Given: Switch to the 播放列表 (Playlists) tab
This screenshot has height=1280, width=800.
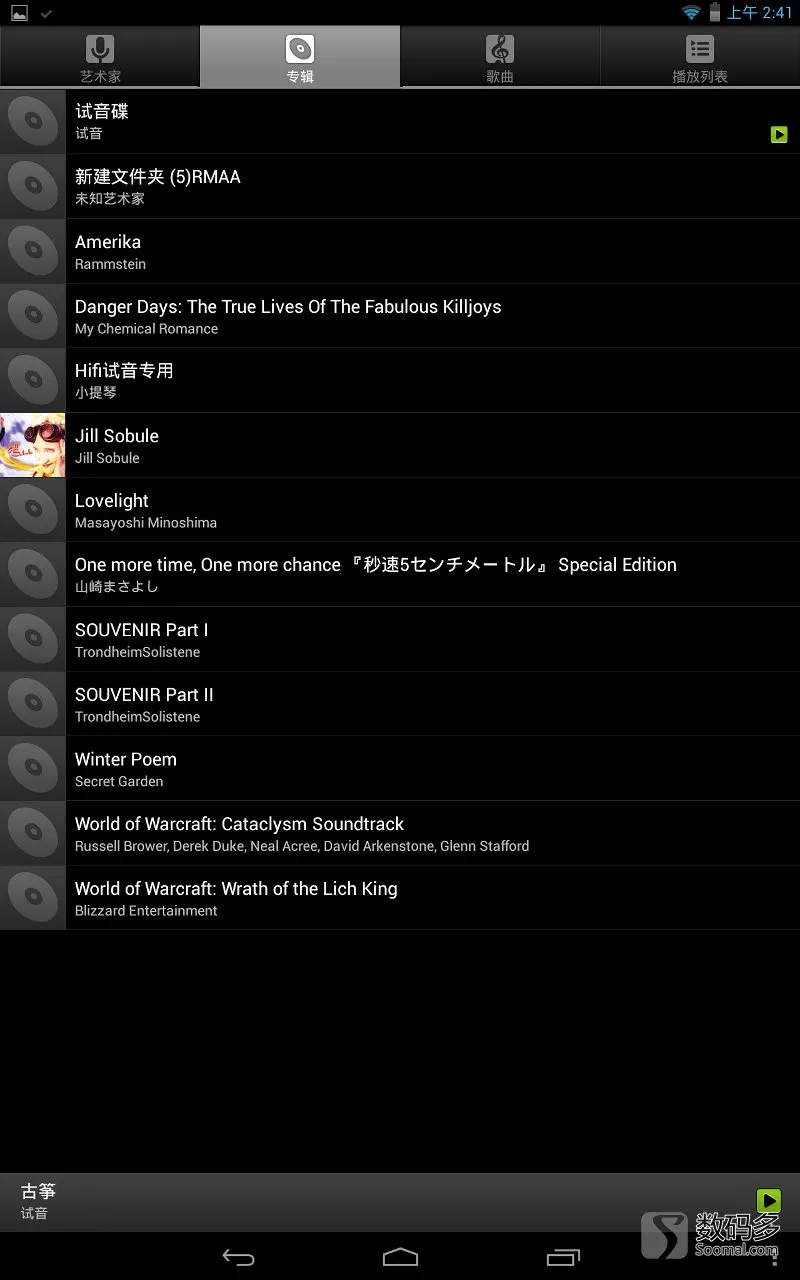Looking at the screenshot, I should click(700, 58).
